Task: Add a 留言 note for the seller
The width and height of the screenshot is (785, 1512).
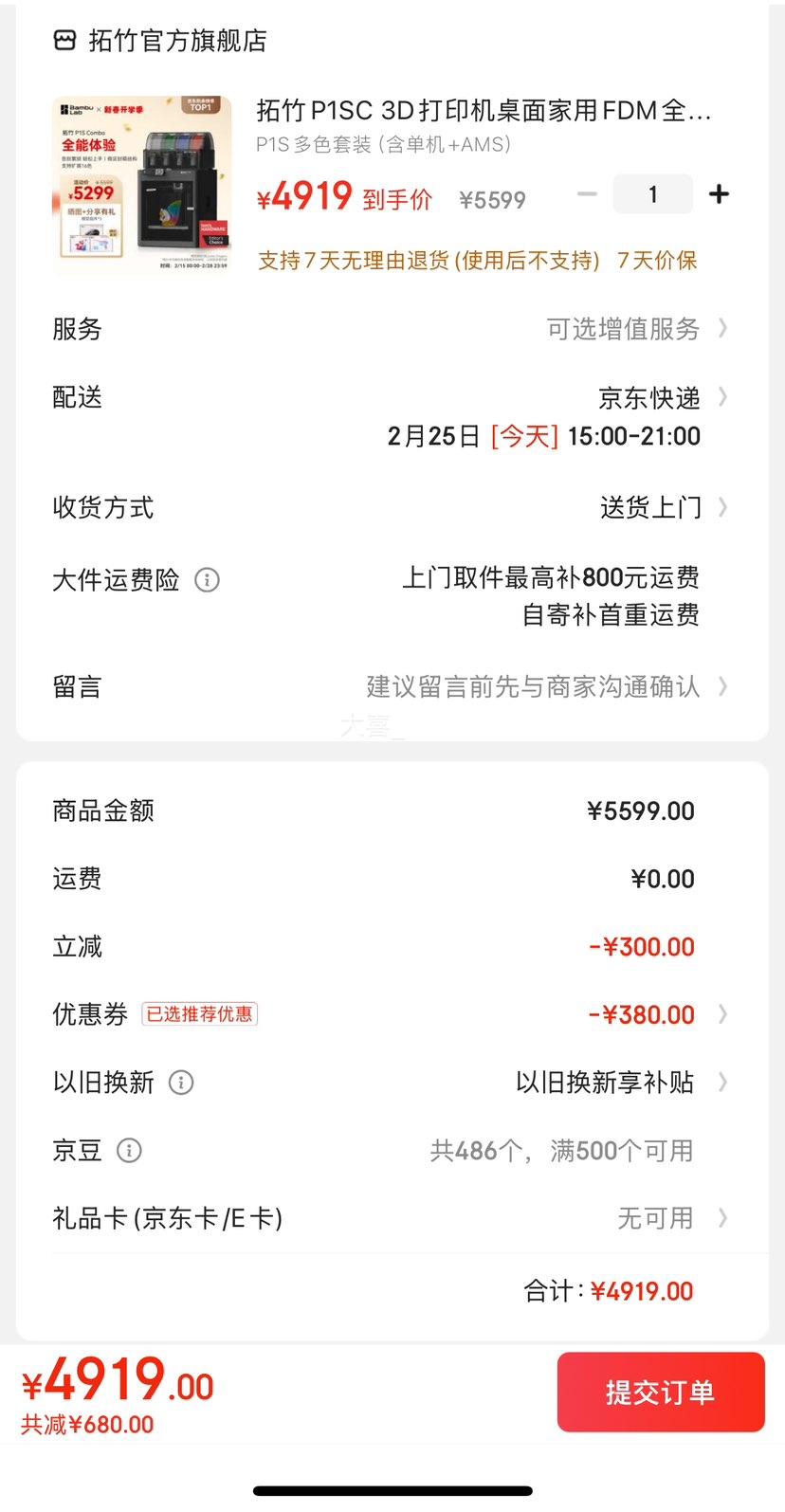Action: point(392,686)
